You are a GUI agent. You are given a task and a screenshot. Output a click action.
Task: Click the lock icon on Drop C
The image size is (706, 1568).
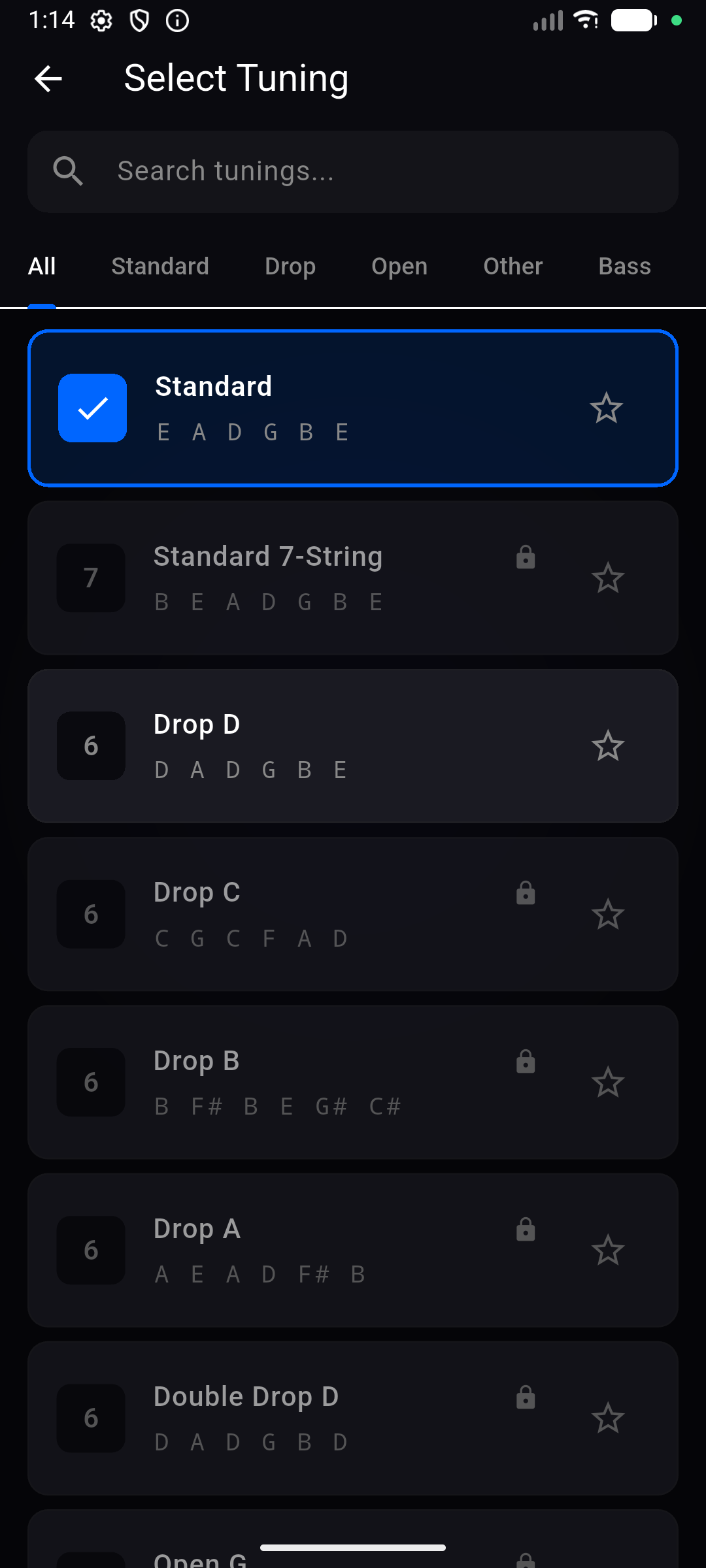click(x=525, y=893)
